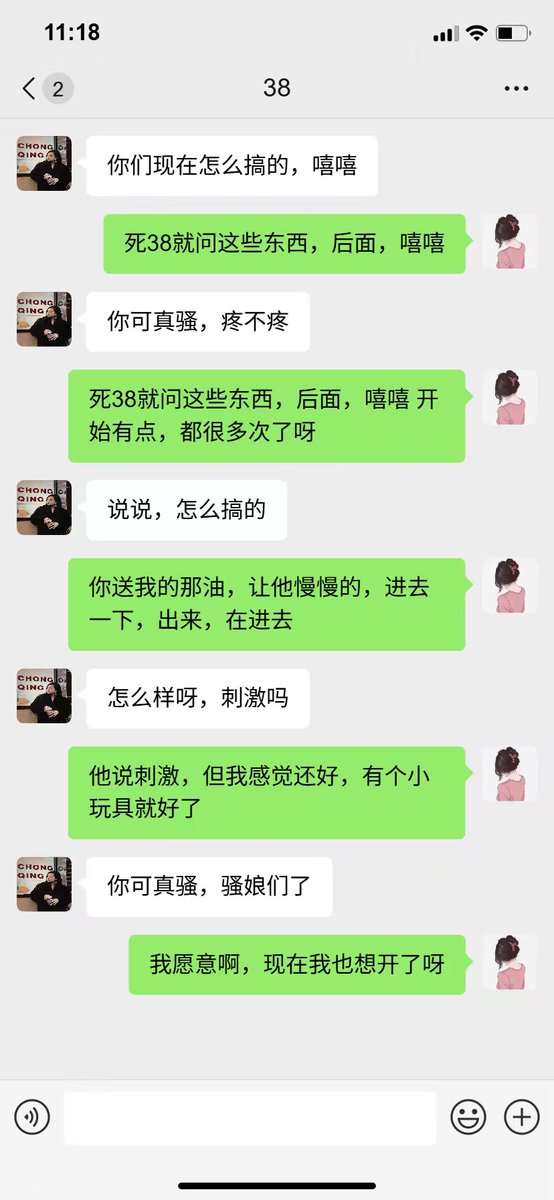Screen dimensions: 554x1200
Task: Tap the message text field
Action: (250, 1117)
